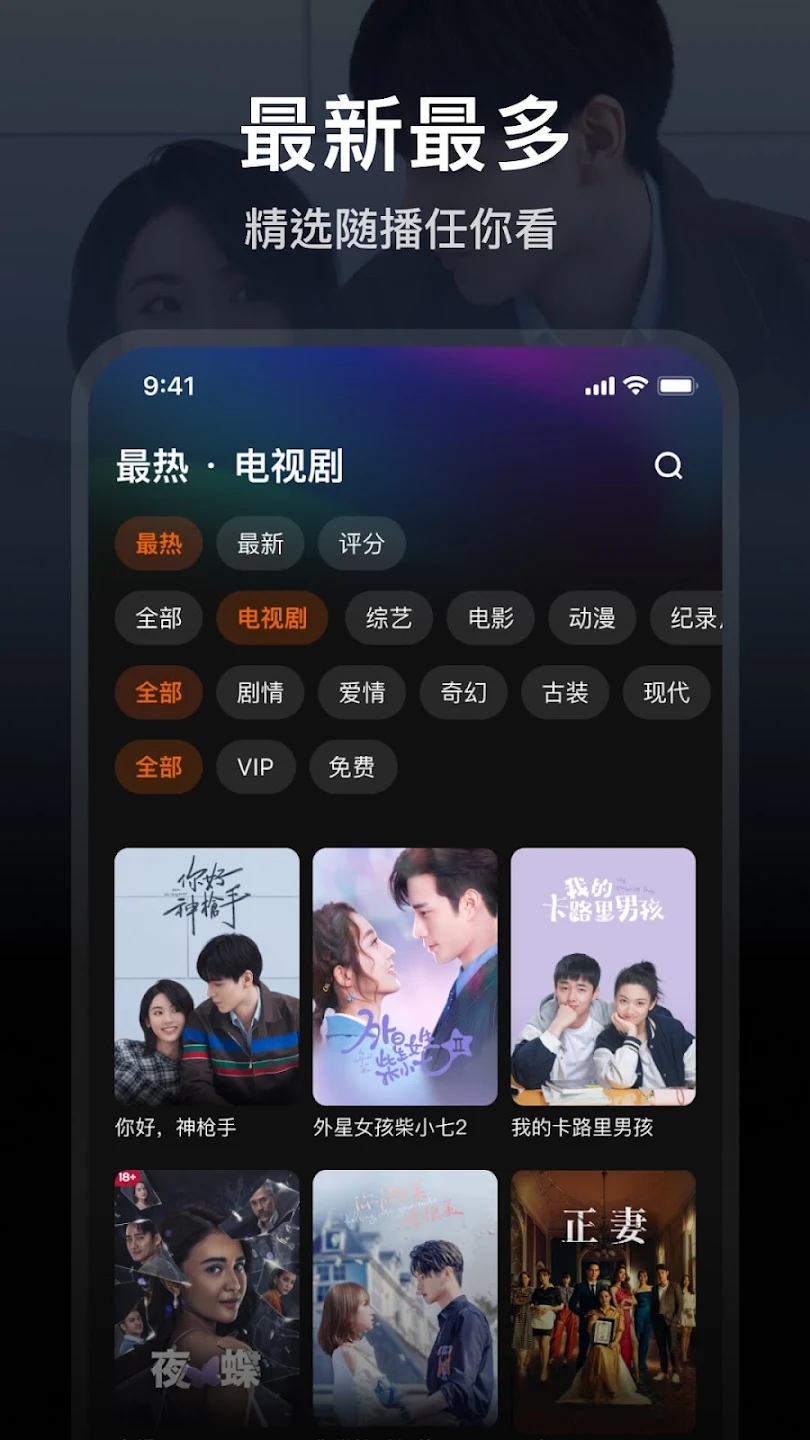Show only VIP content
Viewport: 810px width, 1440px height.
click(x=256, y=767)
